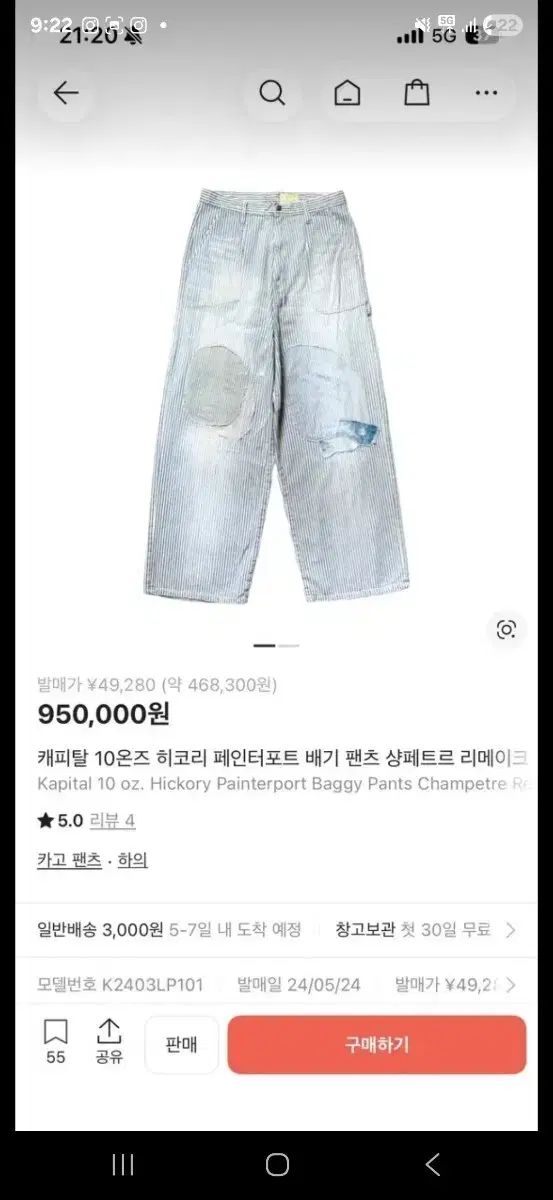This screenshot has width=553, height=1200.
Task: Tap the visual search icon beside product image
Action: pyautogui.click(x=507, y=629)
